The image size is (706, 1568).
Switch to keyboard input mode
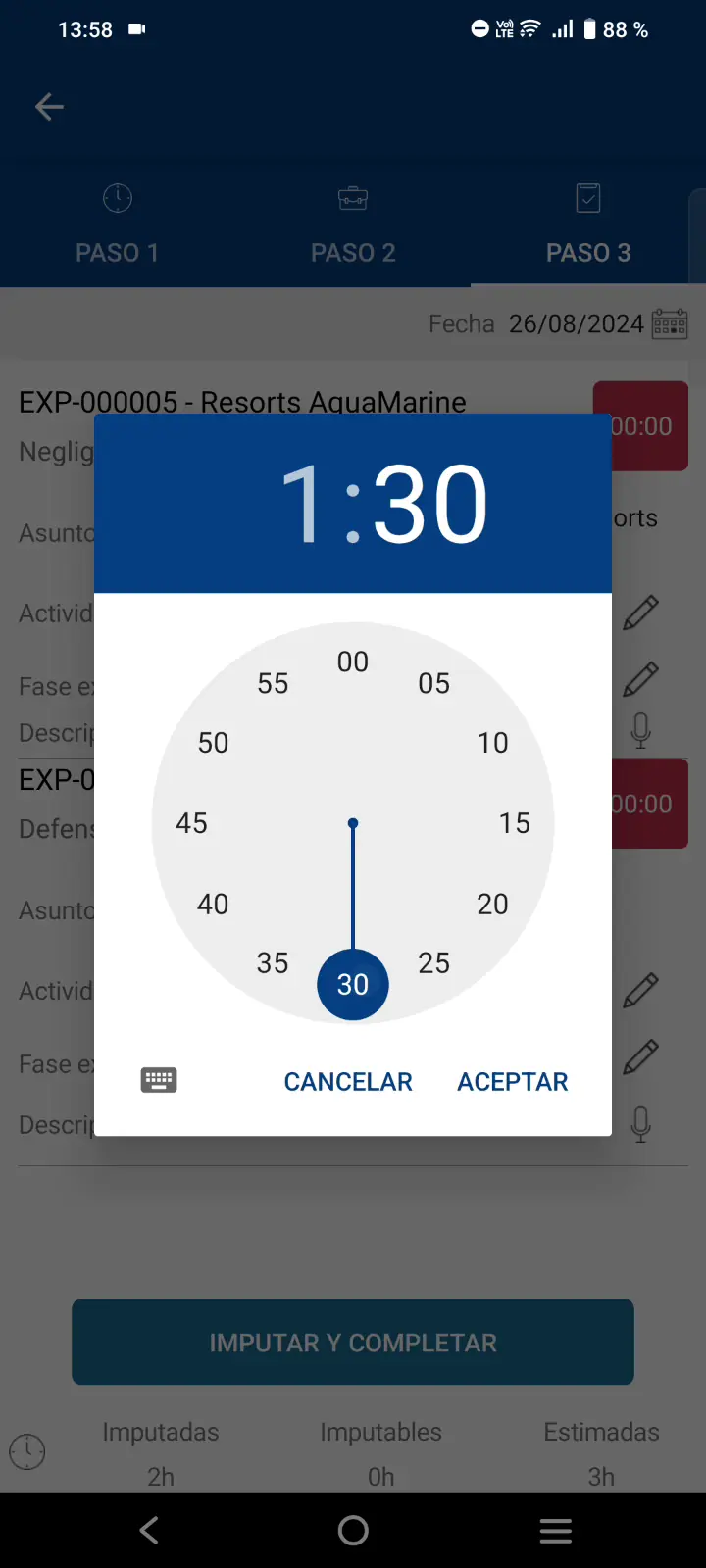click(159, 1080)
